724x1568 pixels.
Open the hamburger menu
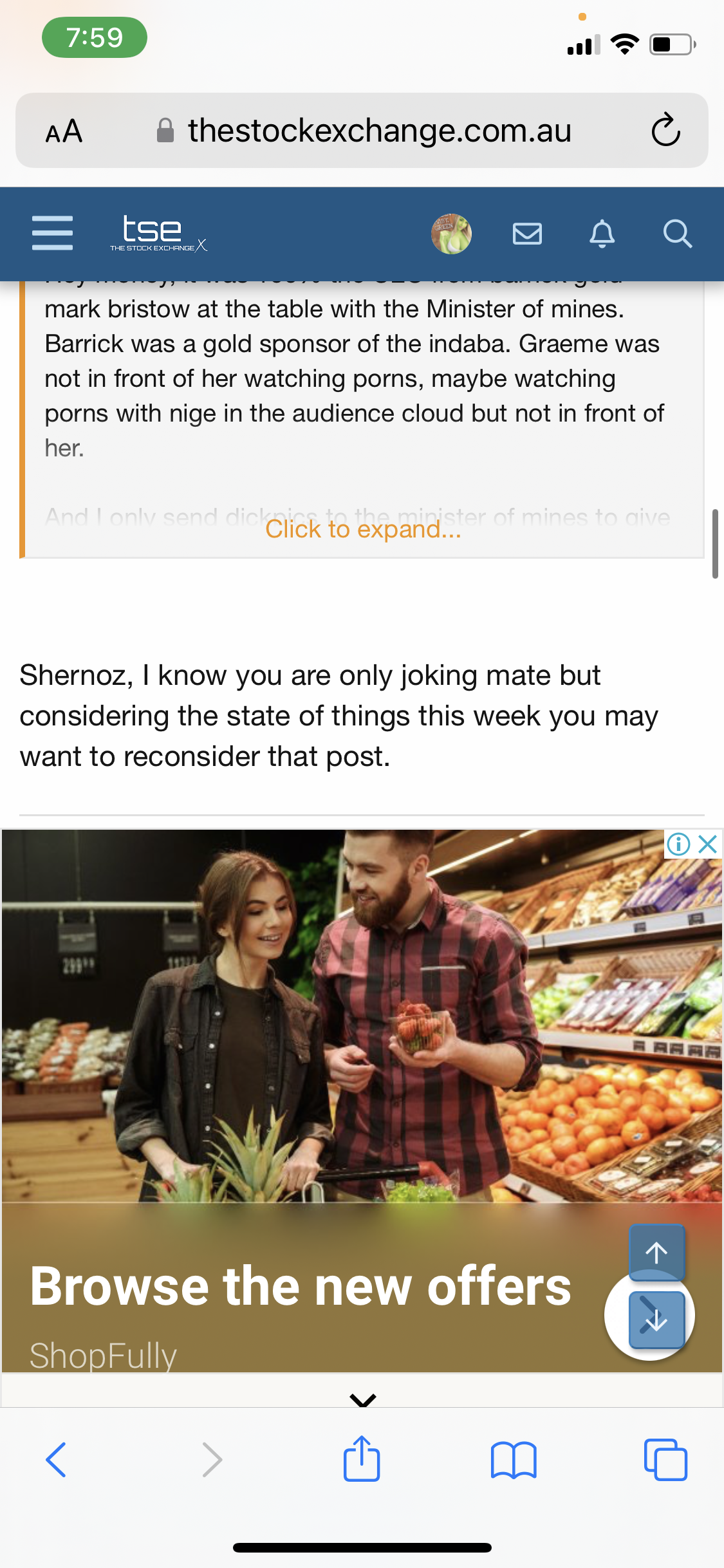click(x=52, y=233)
